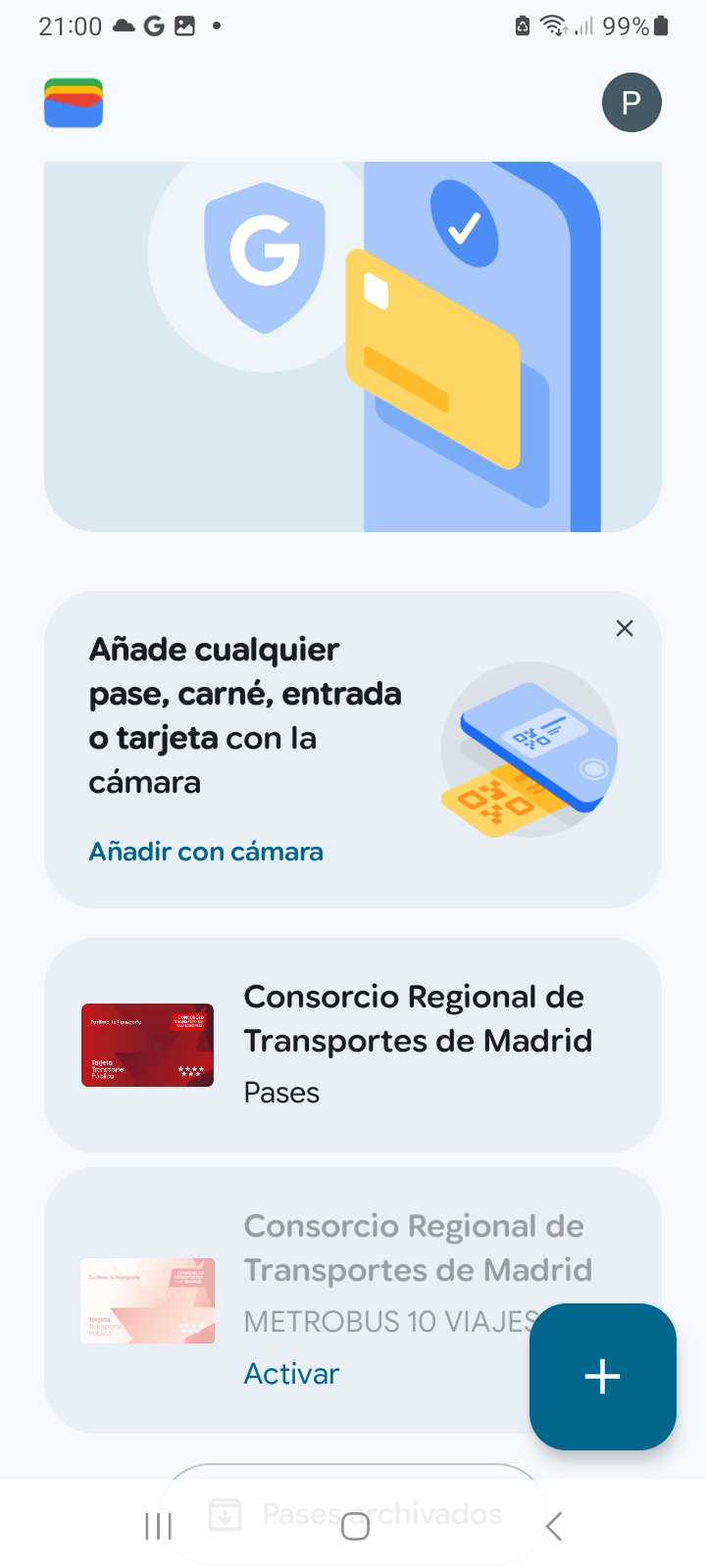Open the Pases archivados archive icon
This screenshot has width=706, height=1568.
[227, 1513]
